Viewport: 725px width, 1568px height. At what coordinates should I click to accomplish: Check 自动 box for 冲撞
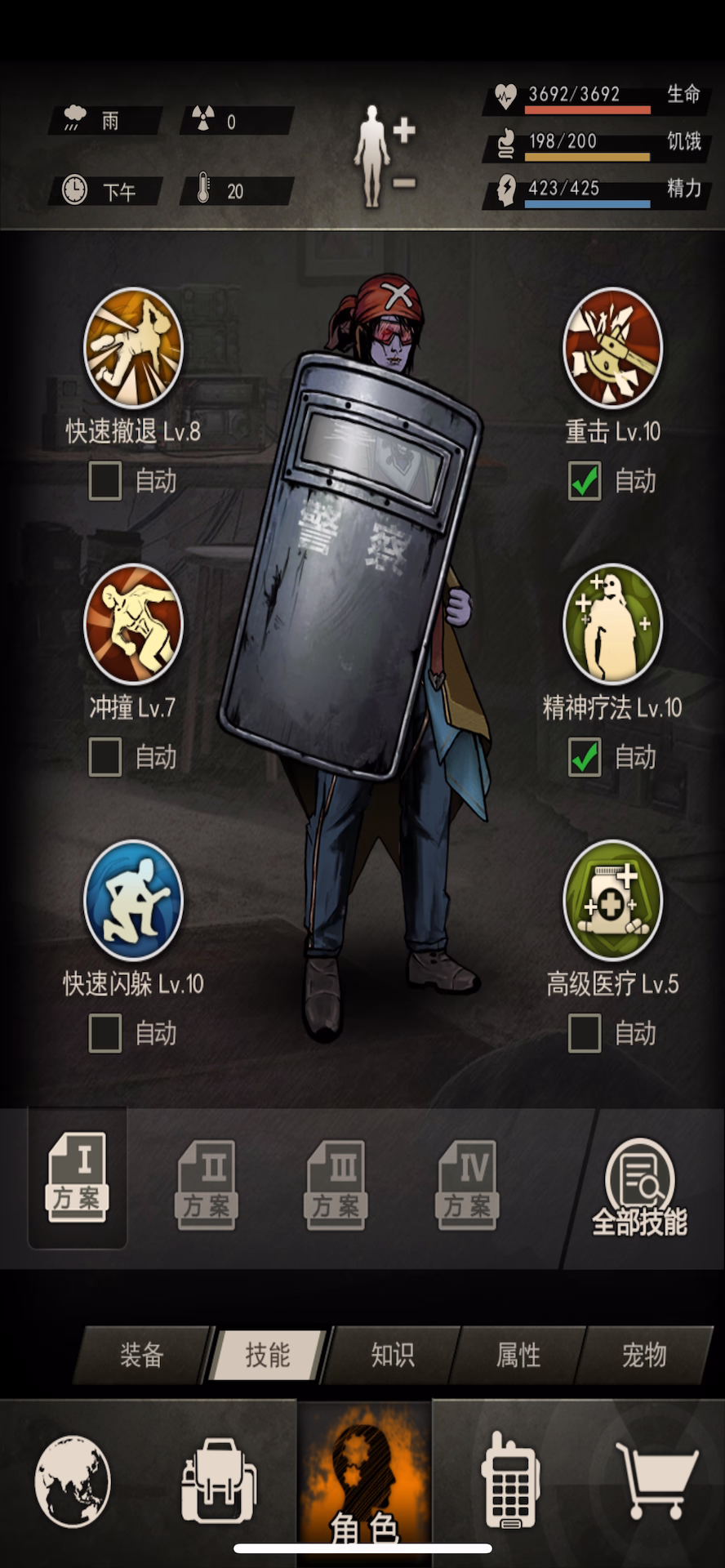105,757
